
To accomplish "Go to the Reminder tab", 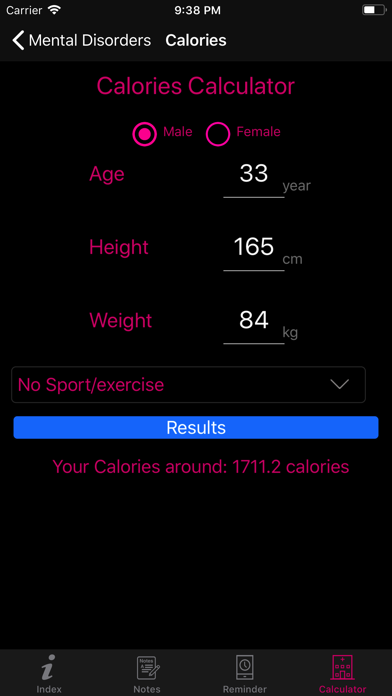I will pyautogui.click(x=245, y=673).
